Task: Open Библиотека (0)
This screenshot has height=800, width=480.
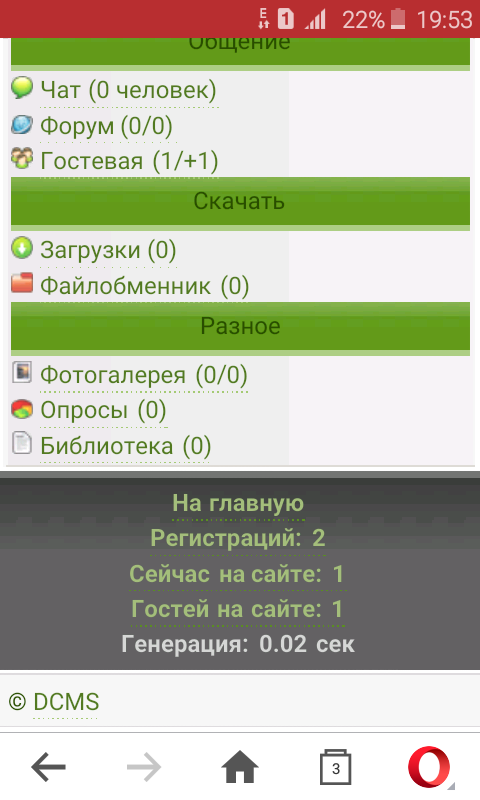Action: tap(125, 446)
